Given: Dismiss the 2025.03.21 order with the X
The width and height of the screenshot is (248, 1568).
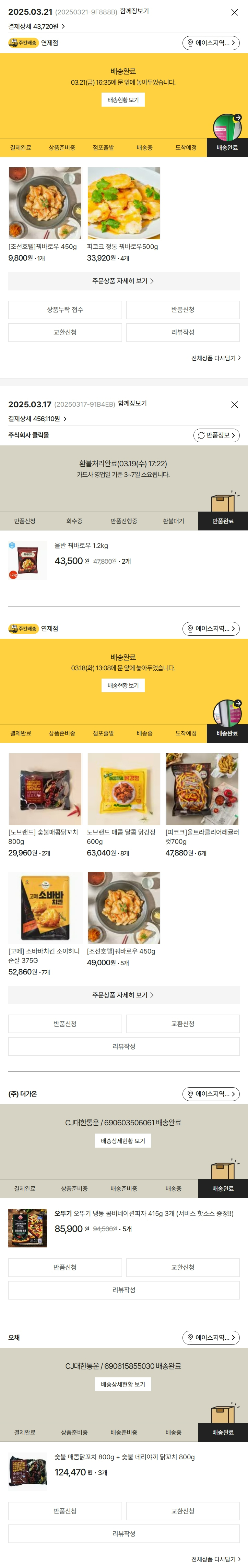Looking at the screenshot, I should coord(235,12).
